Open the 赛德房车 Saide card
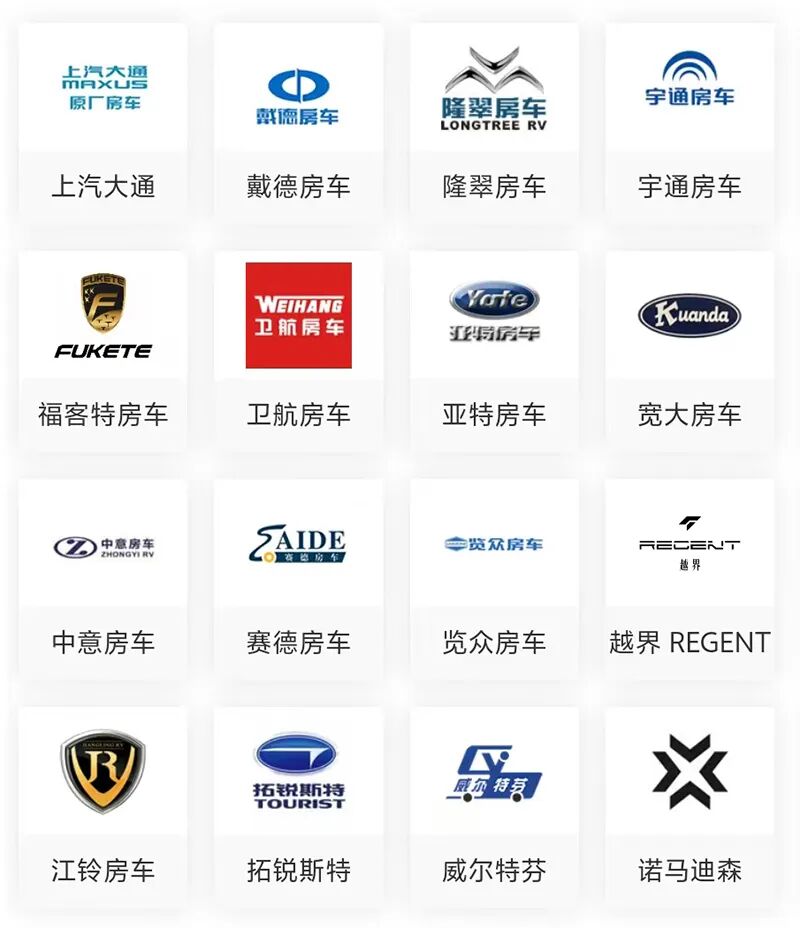 point(299,577)
